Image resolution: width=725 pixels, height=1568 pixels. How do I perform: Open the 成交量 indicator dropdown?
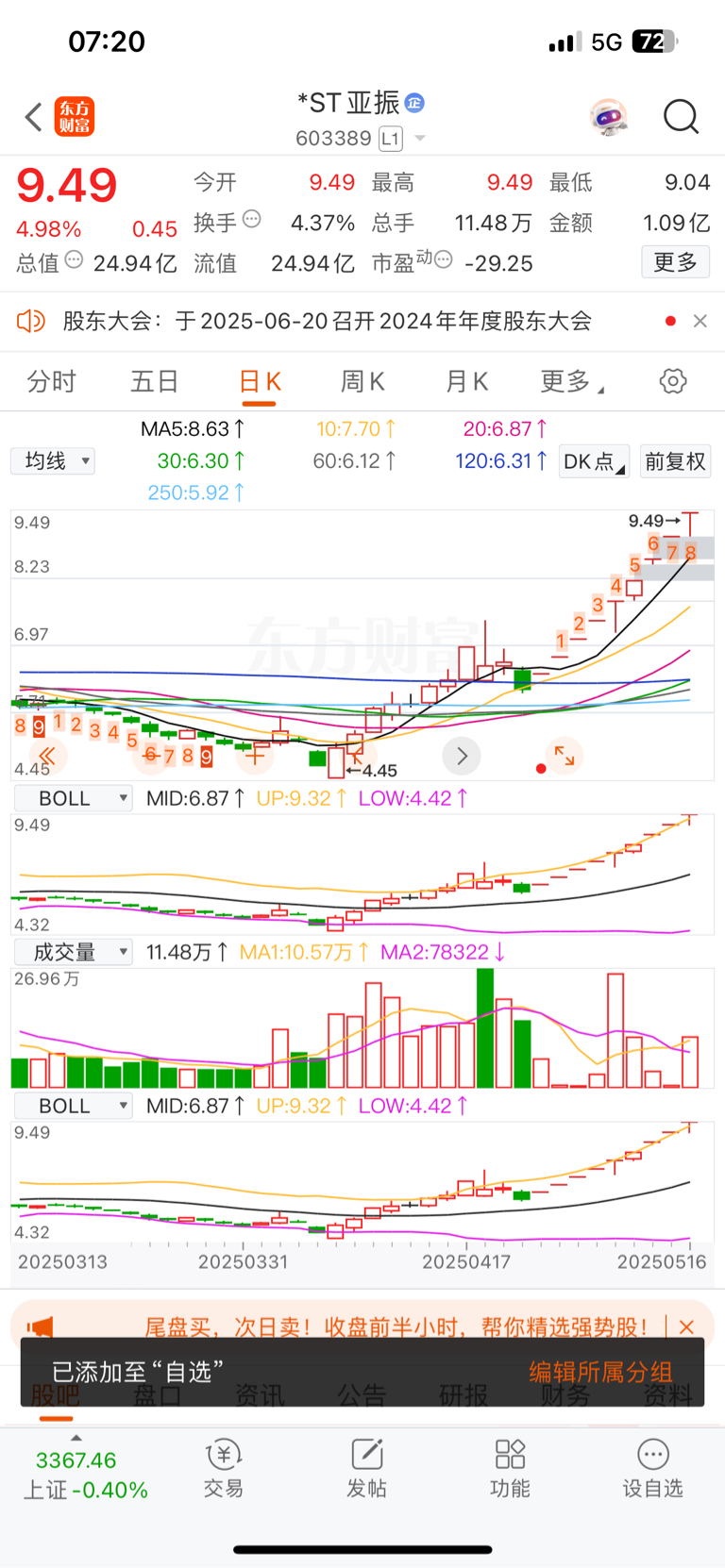[x=73, y=952]
